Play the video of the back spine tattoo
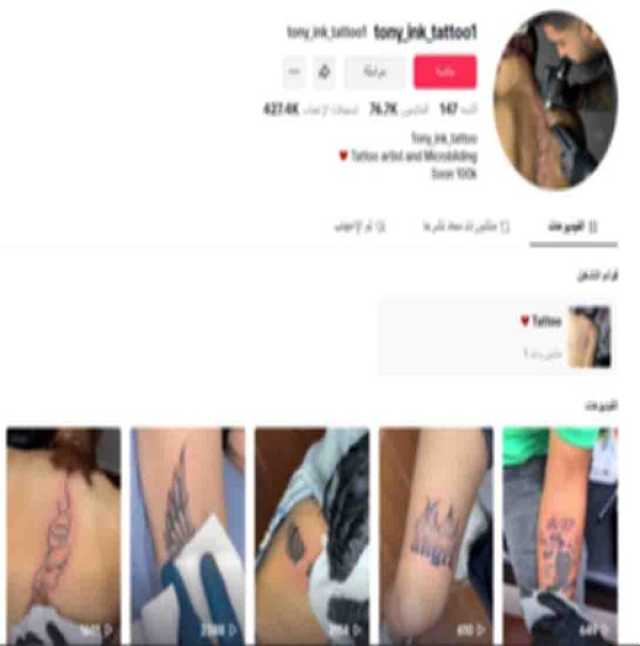The width and height of the screenshot is (640, 646). click(63, 535)
